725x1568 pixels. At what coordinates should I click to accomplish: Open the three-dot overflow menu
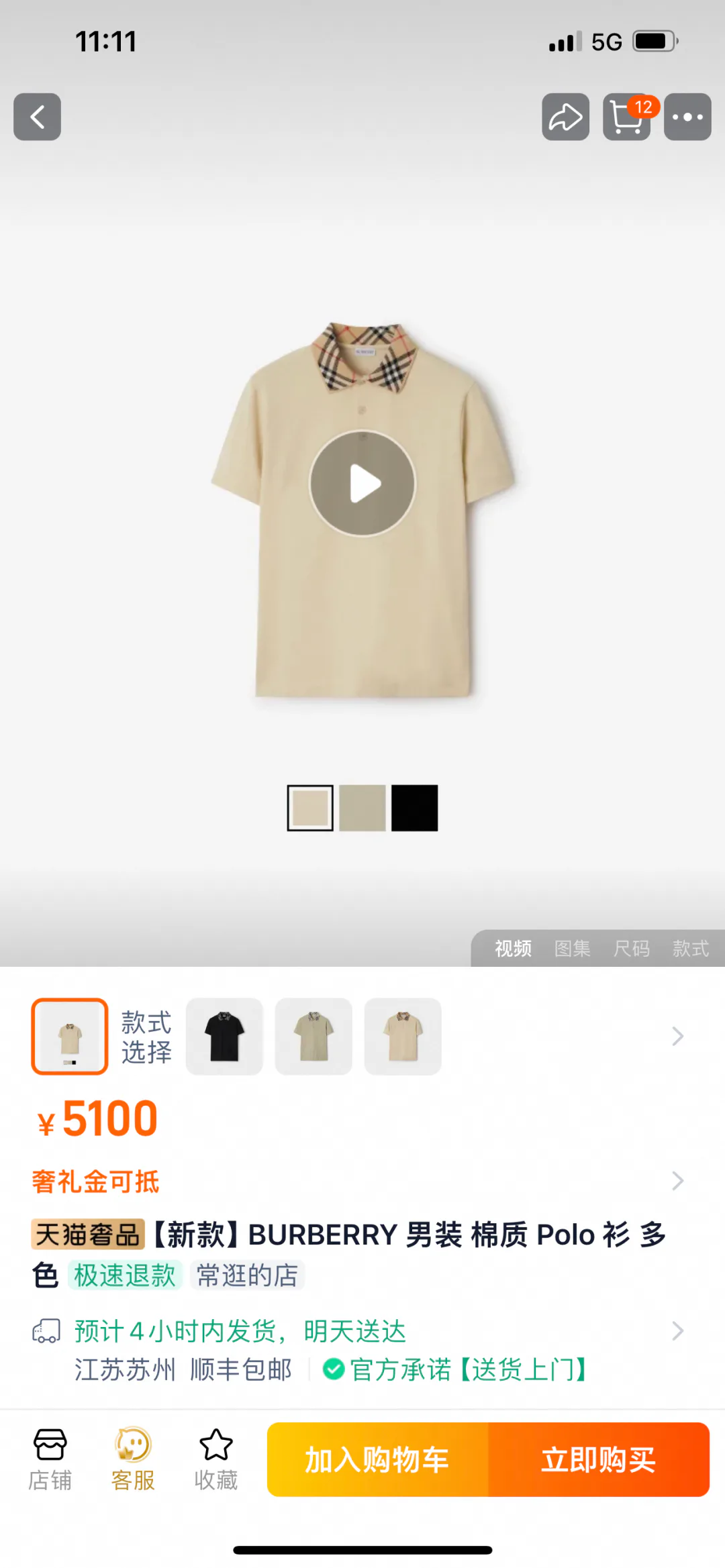pyautogui.click(x=687, y=117)
